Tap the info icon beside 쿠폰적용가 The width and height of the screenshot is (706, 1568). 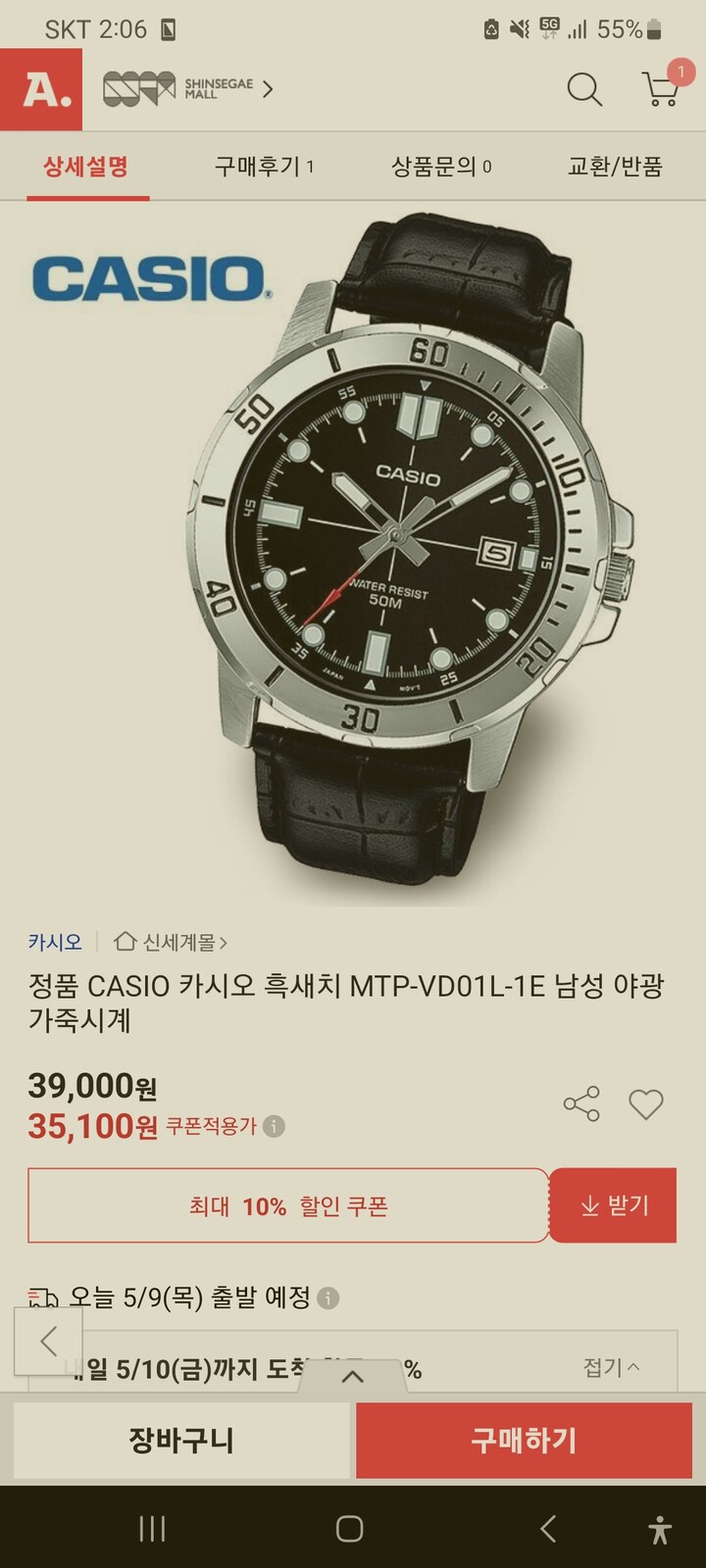click(x=275, y=1129)
